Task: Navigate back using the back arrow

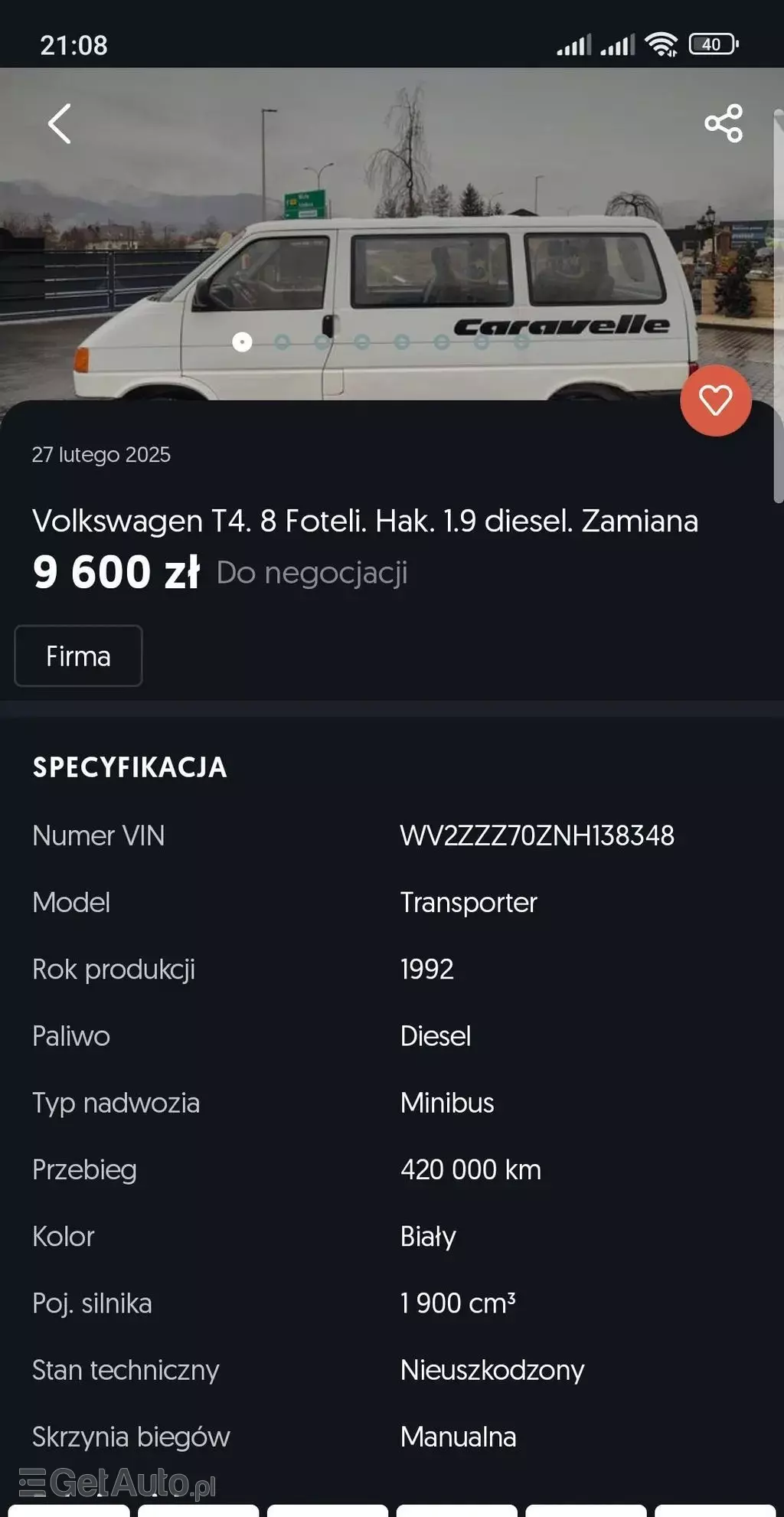Action: coord(58,125)
